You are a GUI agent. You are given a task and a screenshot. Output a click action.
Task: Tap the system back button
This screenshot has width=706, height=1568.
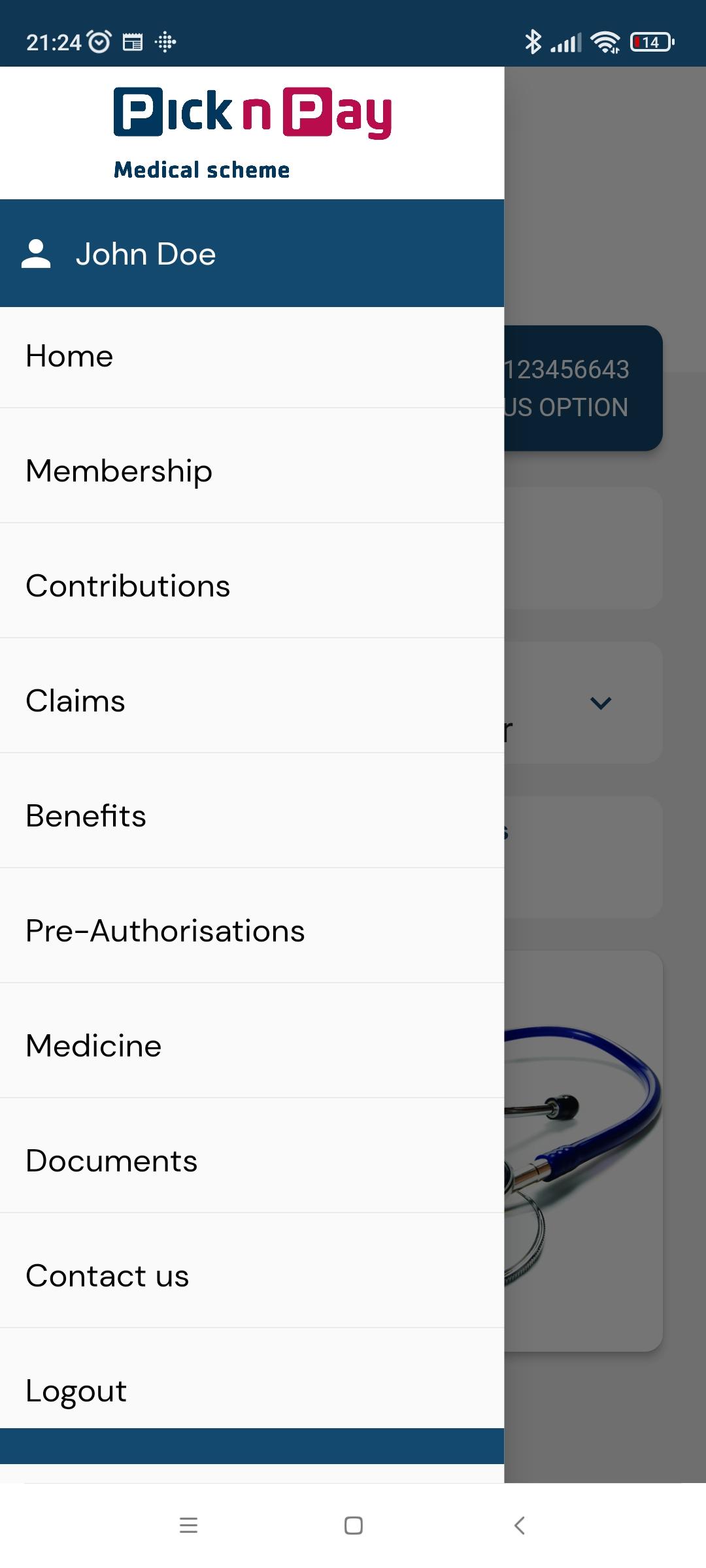coord(520,1526)
